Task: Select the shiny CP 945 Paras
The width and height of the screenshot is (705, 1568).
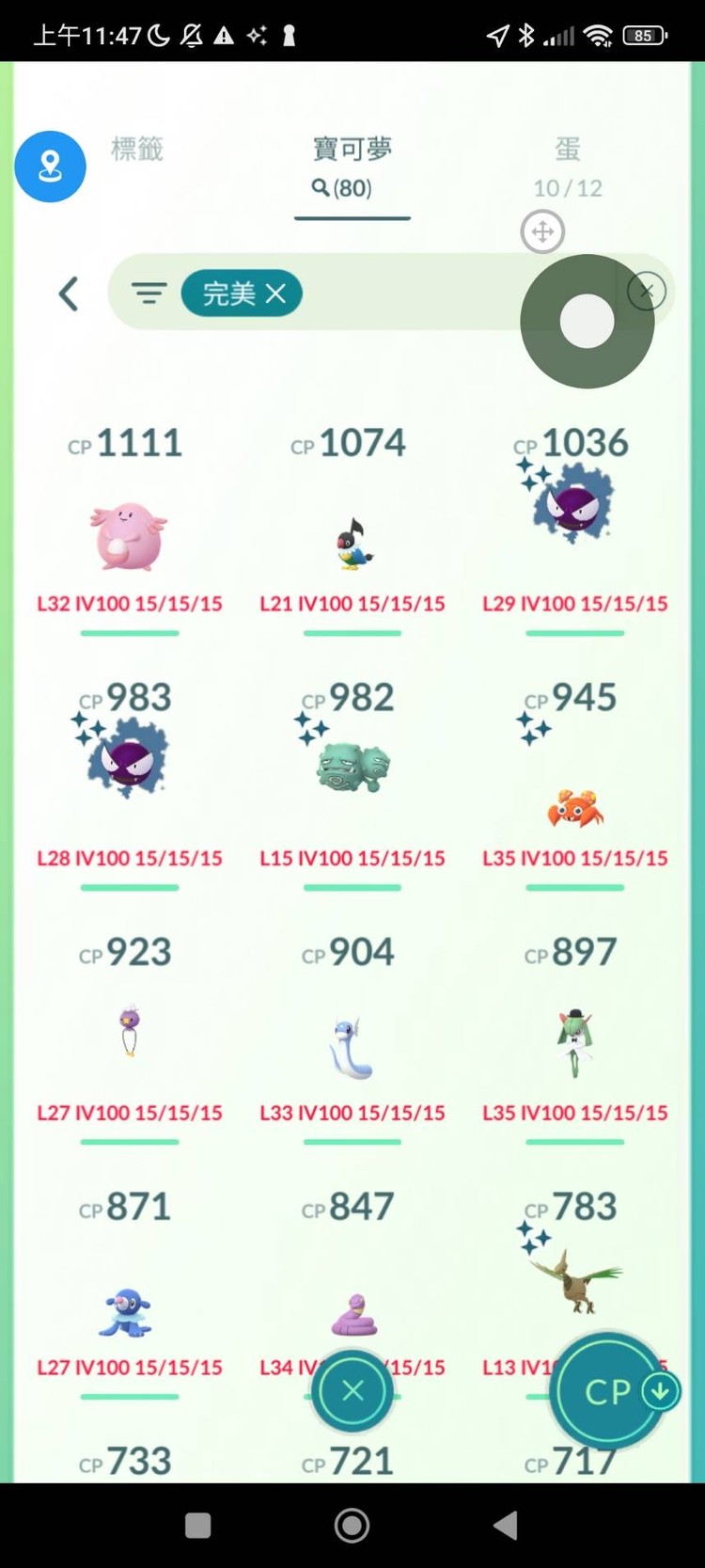Action: click(x=575, y=807)
